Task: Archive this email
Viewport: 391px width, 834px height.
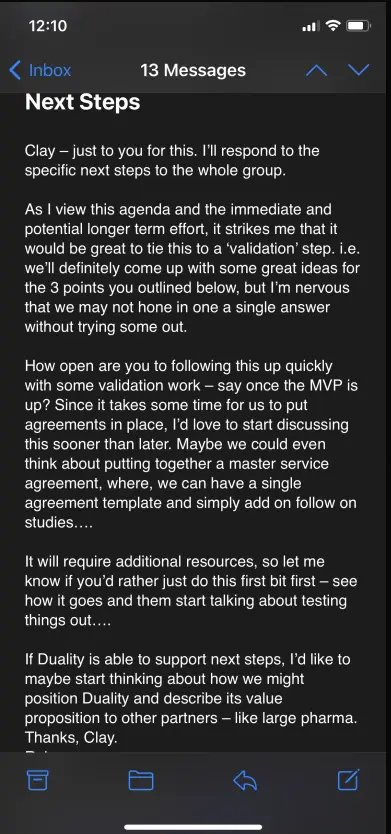Action: pyautogui.click(x=38, y=780)
